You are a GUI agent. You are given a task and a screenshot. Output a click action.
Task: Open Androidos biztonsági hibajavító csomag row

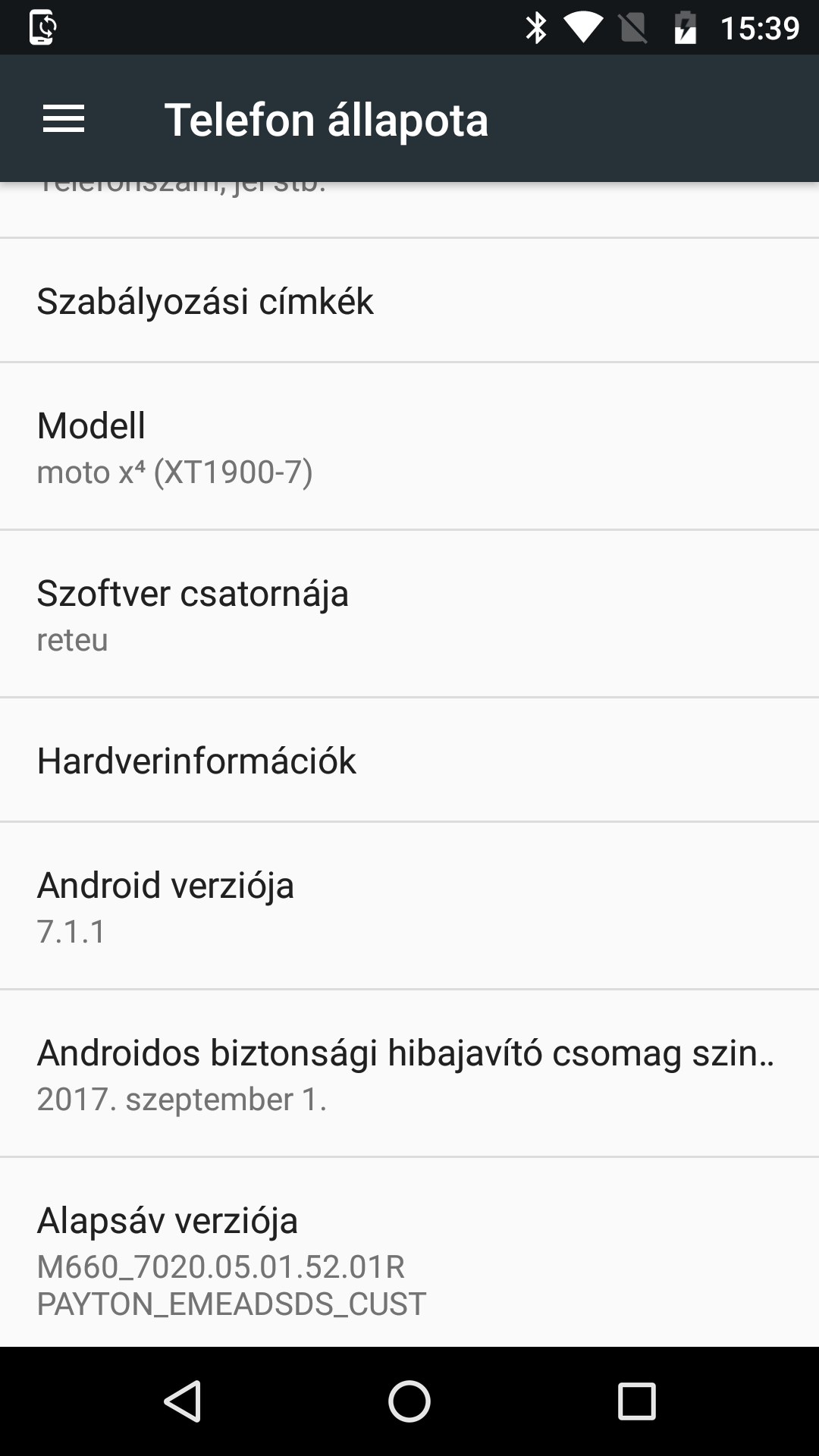409,1074
